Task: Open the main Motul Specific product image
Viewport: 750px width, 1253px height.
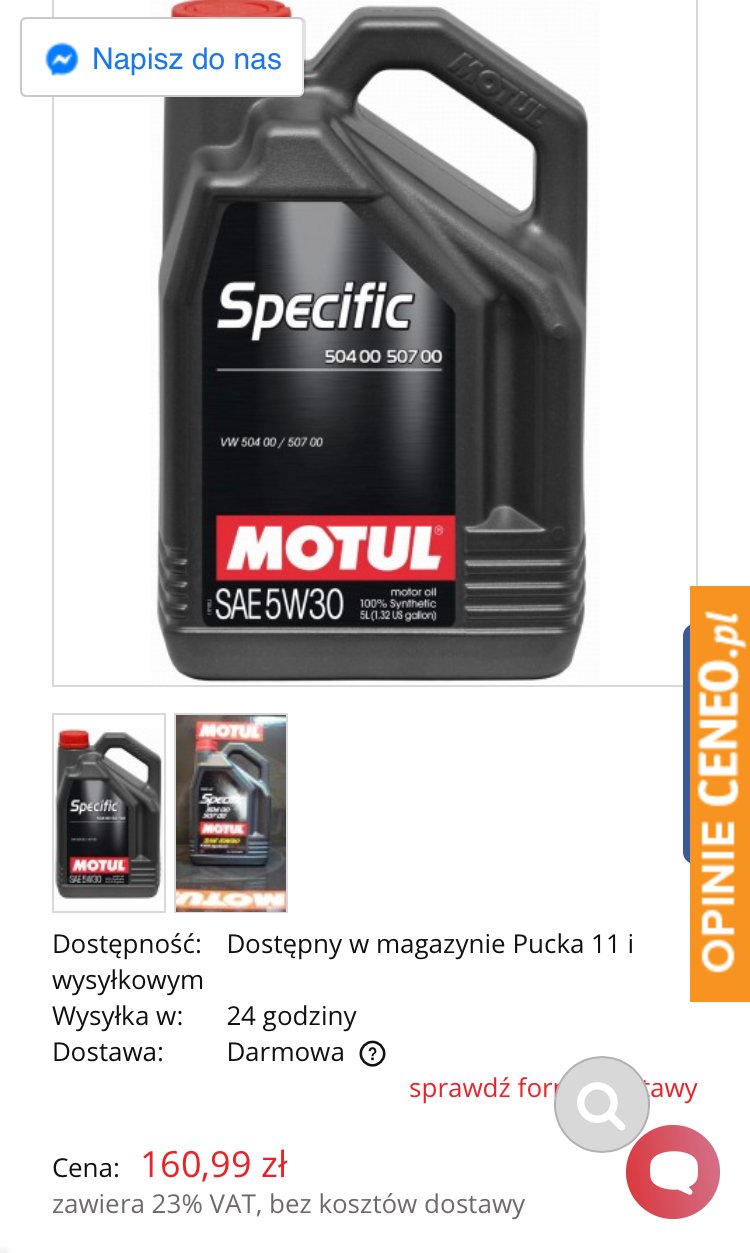Action: [x=374, y=342]
